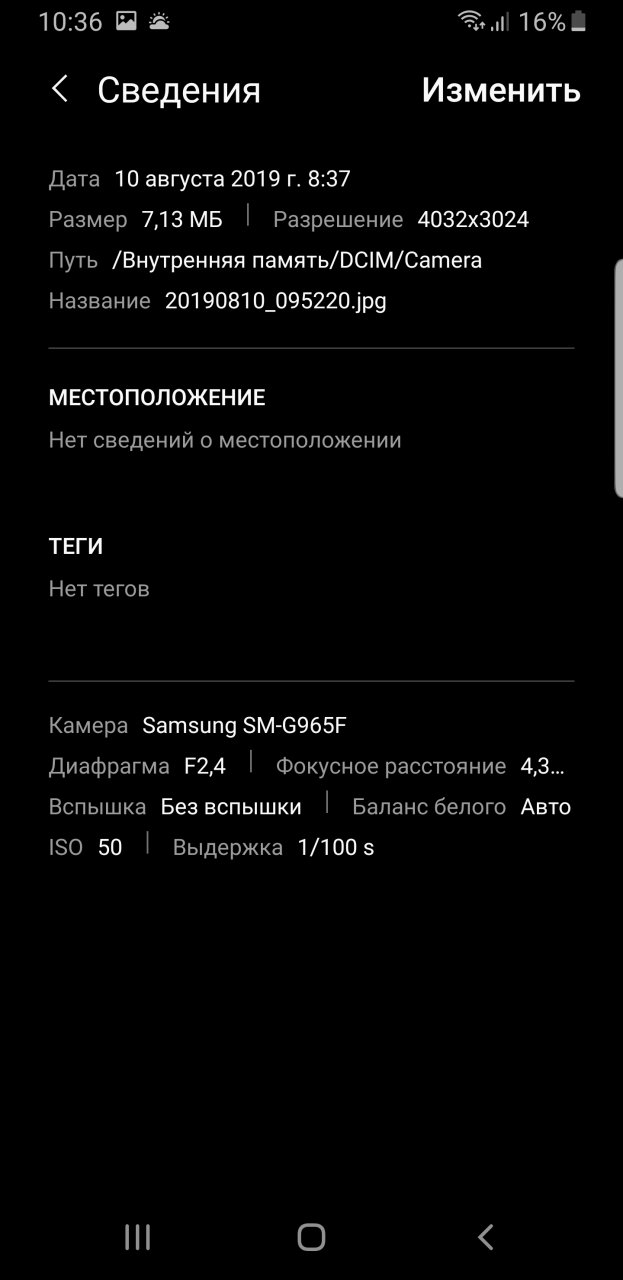Viewport: 623px width, 1280px height.
Task: Open recent apps from navigation bar
Action: click(137, 1237)
